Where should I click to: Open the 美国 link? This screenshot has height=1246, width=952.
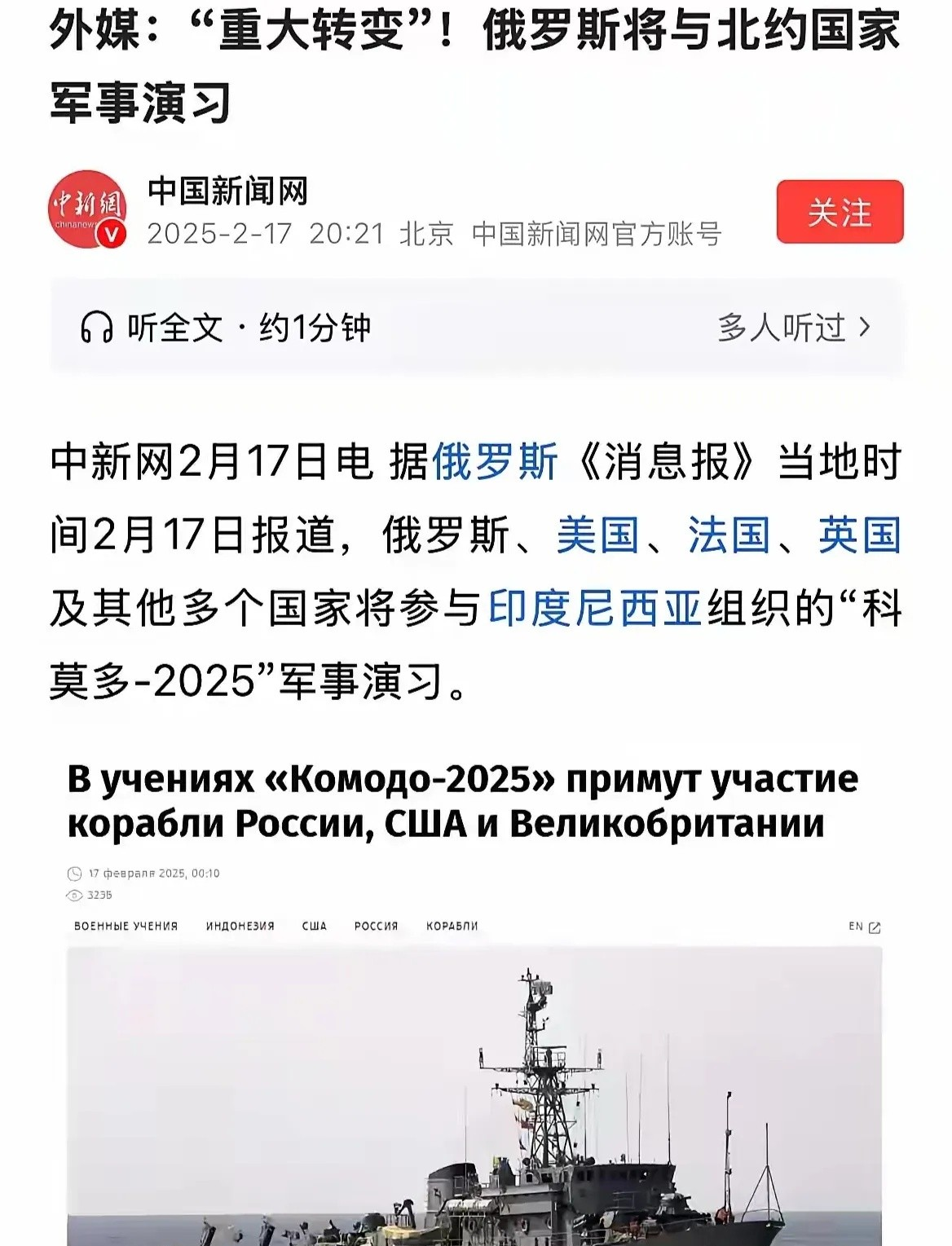point(597,535)
